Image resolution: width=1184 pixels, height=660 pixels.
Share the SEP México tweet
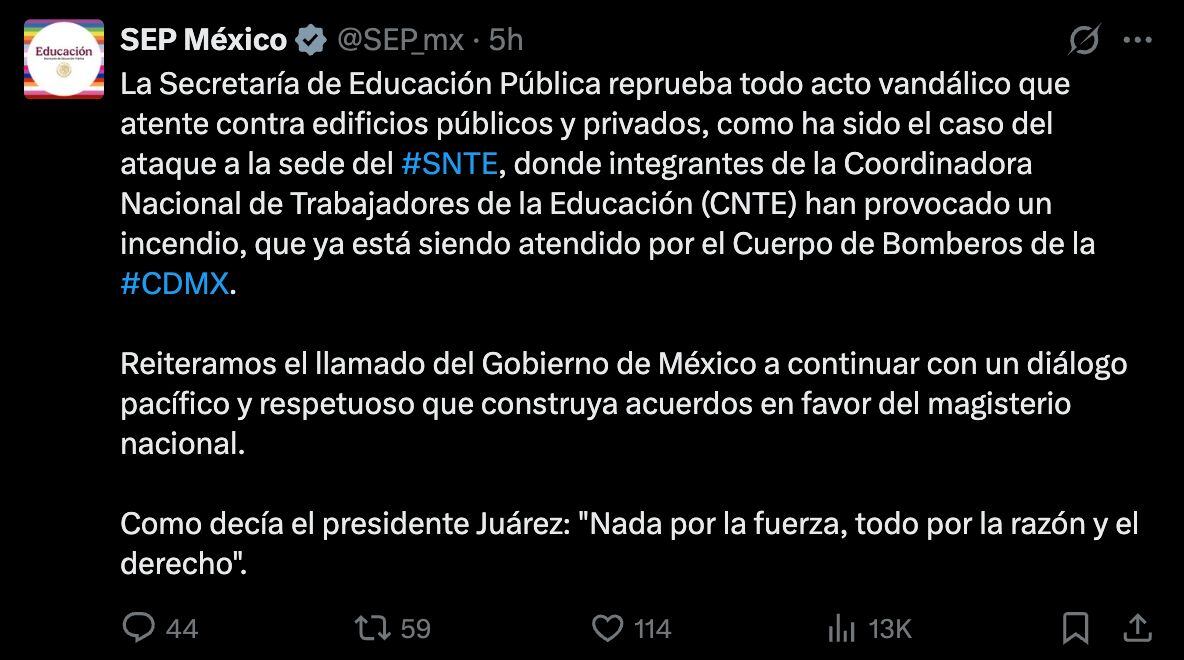(x=1138, y=627)
